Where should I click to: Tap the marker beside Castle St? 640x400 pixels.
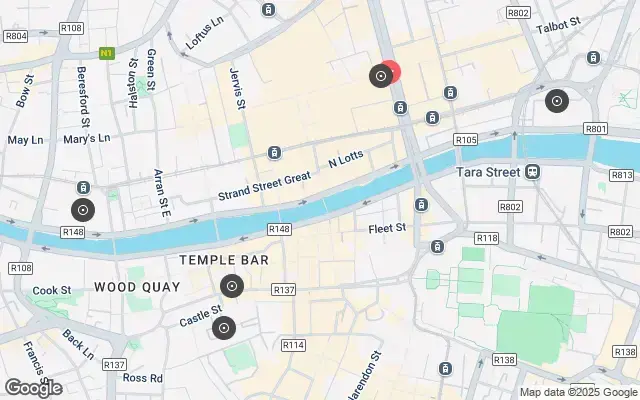[x=224, y=327]
